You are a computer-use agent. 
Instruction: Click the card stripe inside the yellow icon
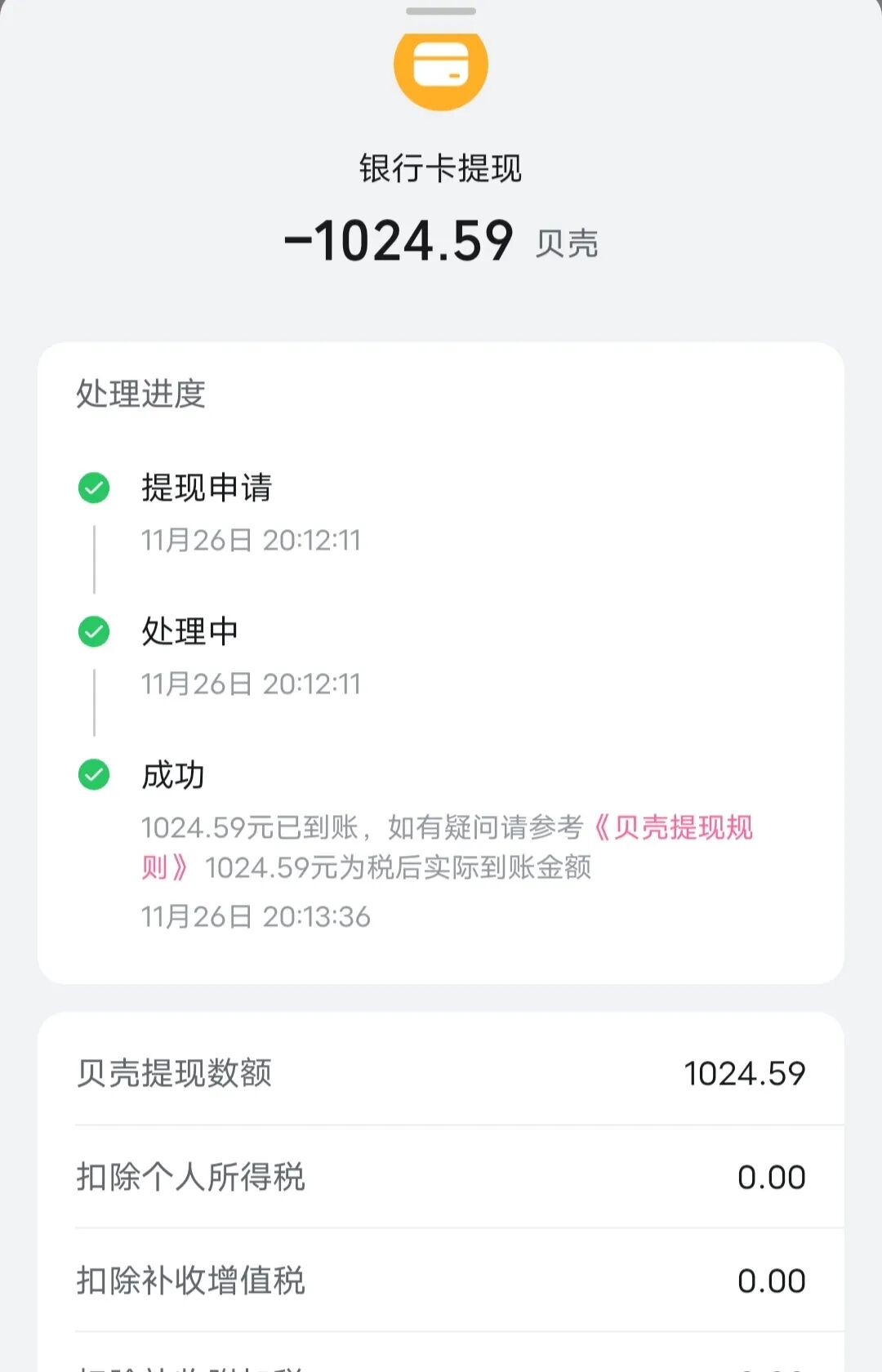point(439,69)
